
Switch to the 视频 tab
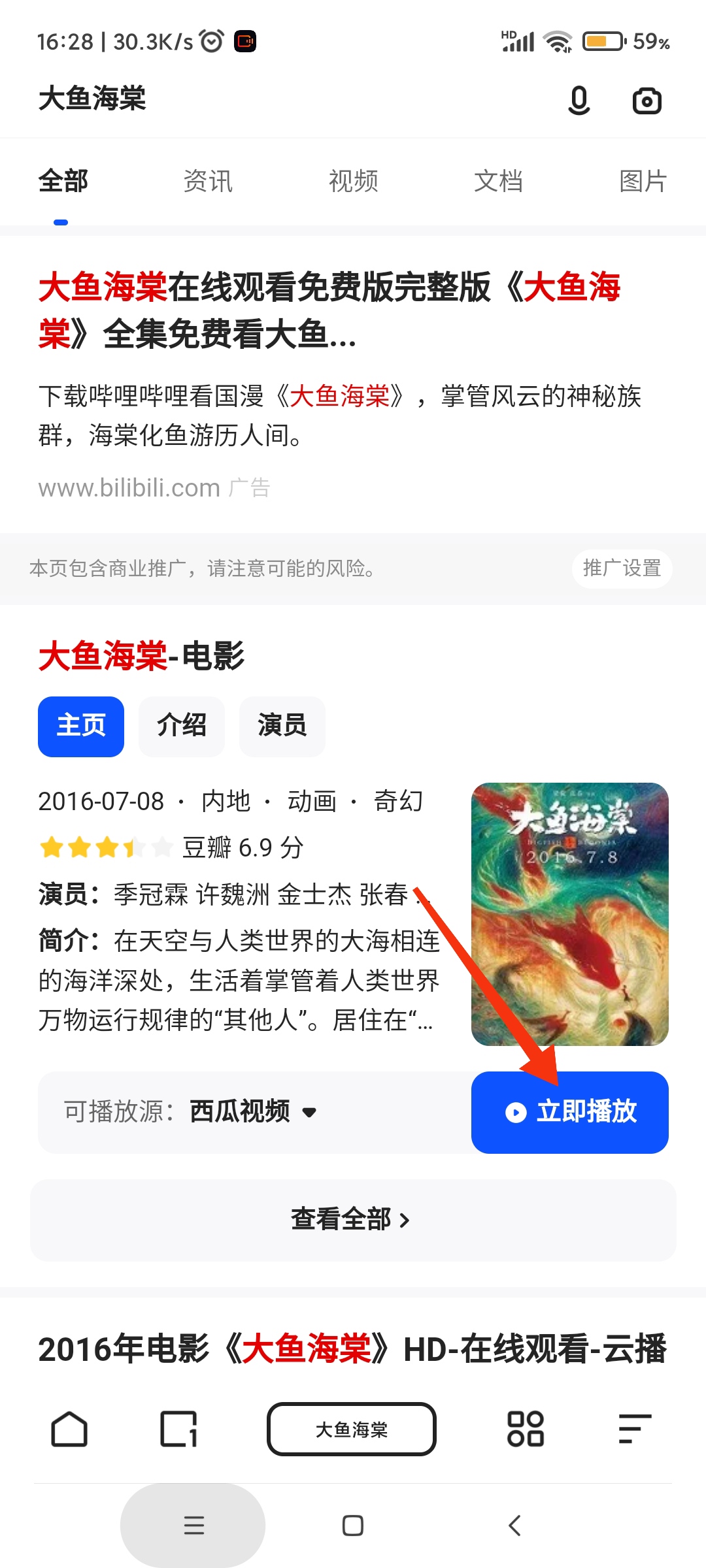353,181
